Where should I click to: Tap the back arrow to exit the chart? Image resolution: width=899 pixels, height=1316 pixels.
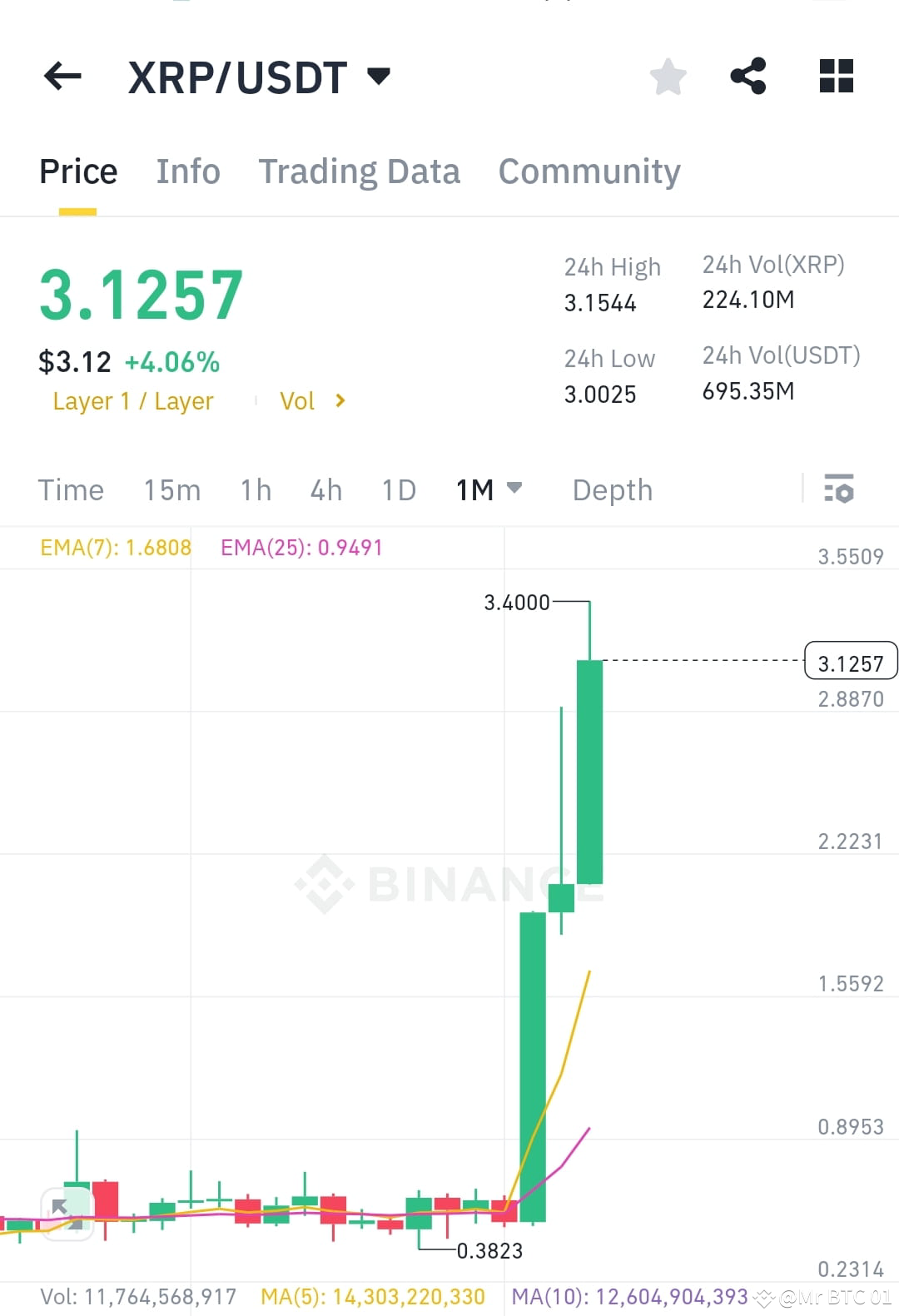point(62,77)
